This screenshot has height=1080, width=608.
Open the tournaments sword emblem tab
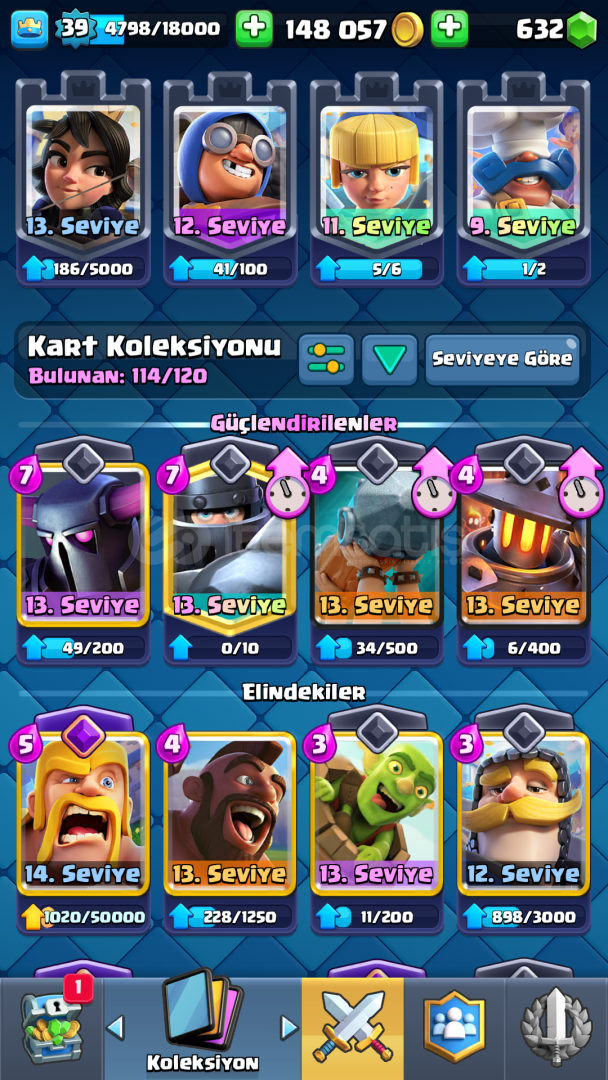pos(556,1027)
